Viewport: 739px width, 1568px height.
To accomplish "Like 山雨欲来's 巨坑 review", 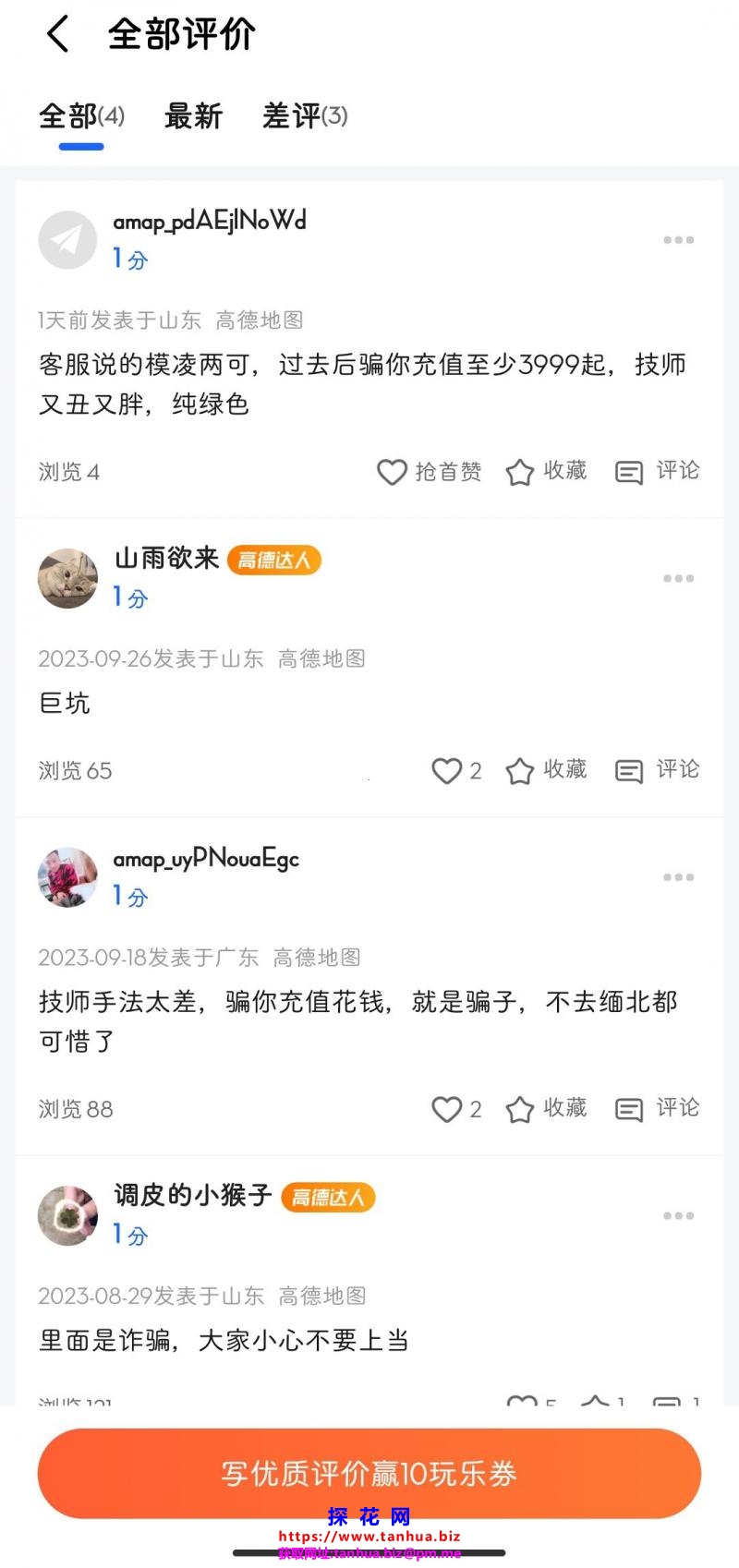I will (x=456, y=770).
